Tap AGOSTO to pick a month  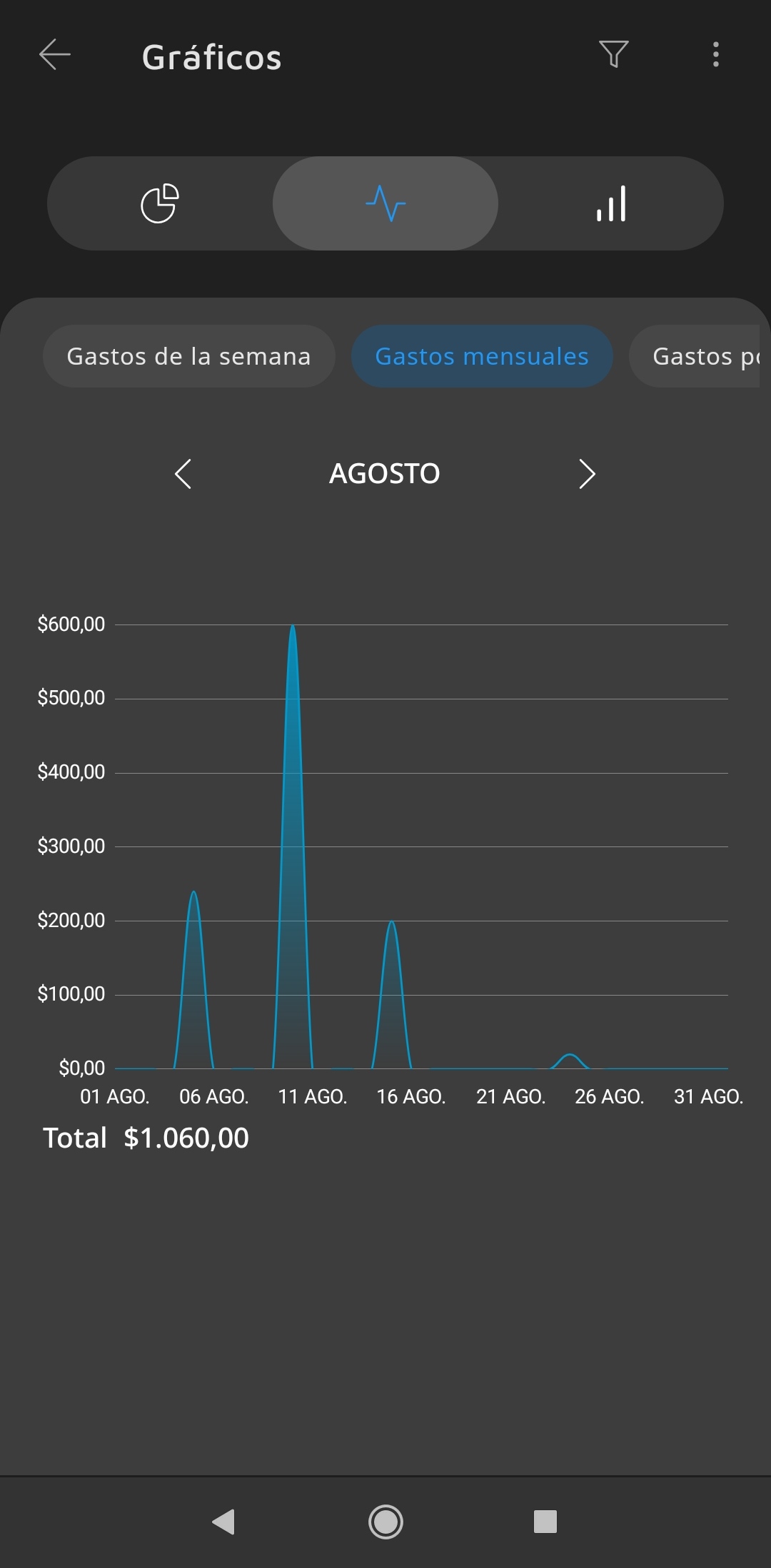pos(385,473)
